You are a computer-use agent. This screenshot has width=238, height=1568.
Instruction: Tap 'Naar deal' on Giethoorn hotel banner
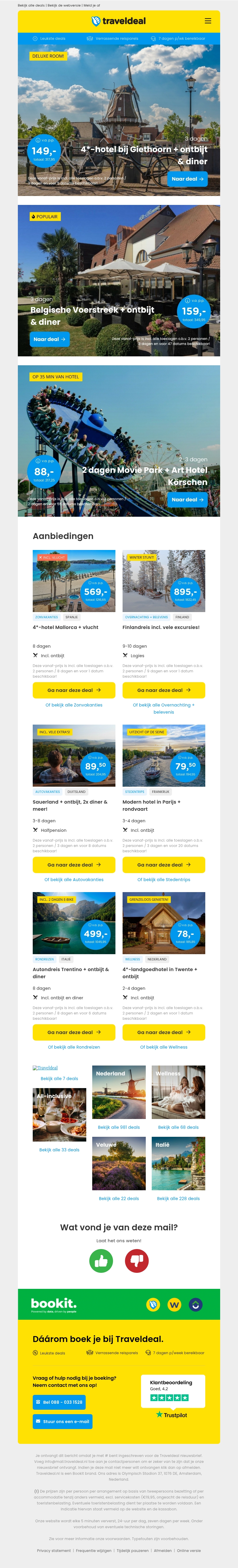pos(187,179)
